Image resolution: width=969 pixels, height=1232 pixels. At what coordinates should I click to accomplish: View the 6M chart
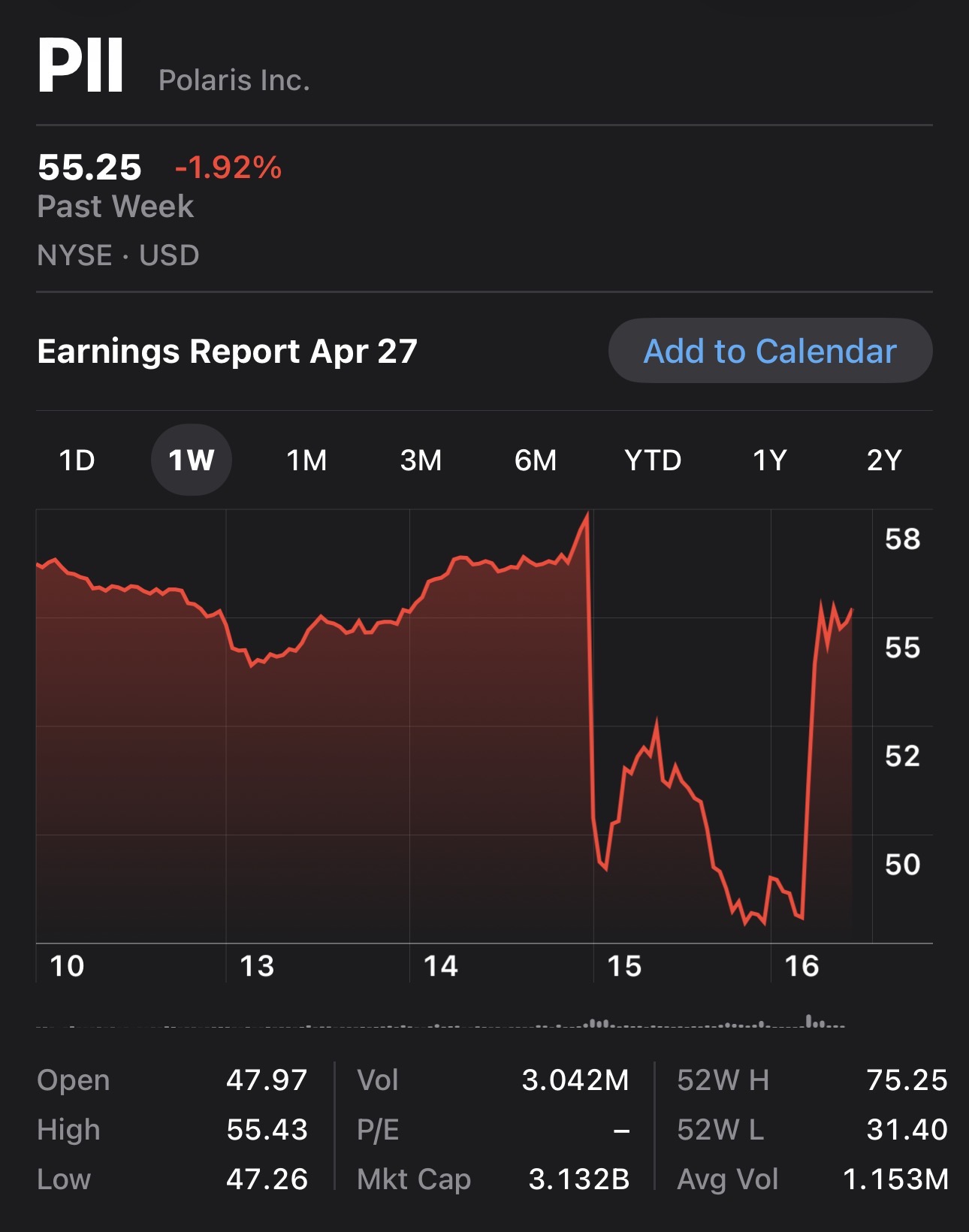[536, 460]
